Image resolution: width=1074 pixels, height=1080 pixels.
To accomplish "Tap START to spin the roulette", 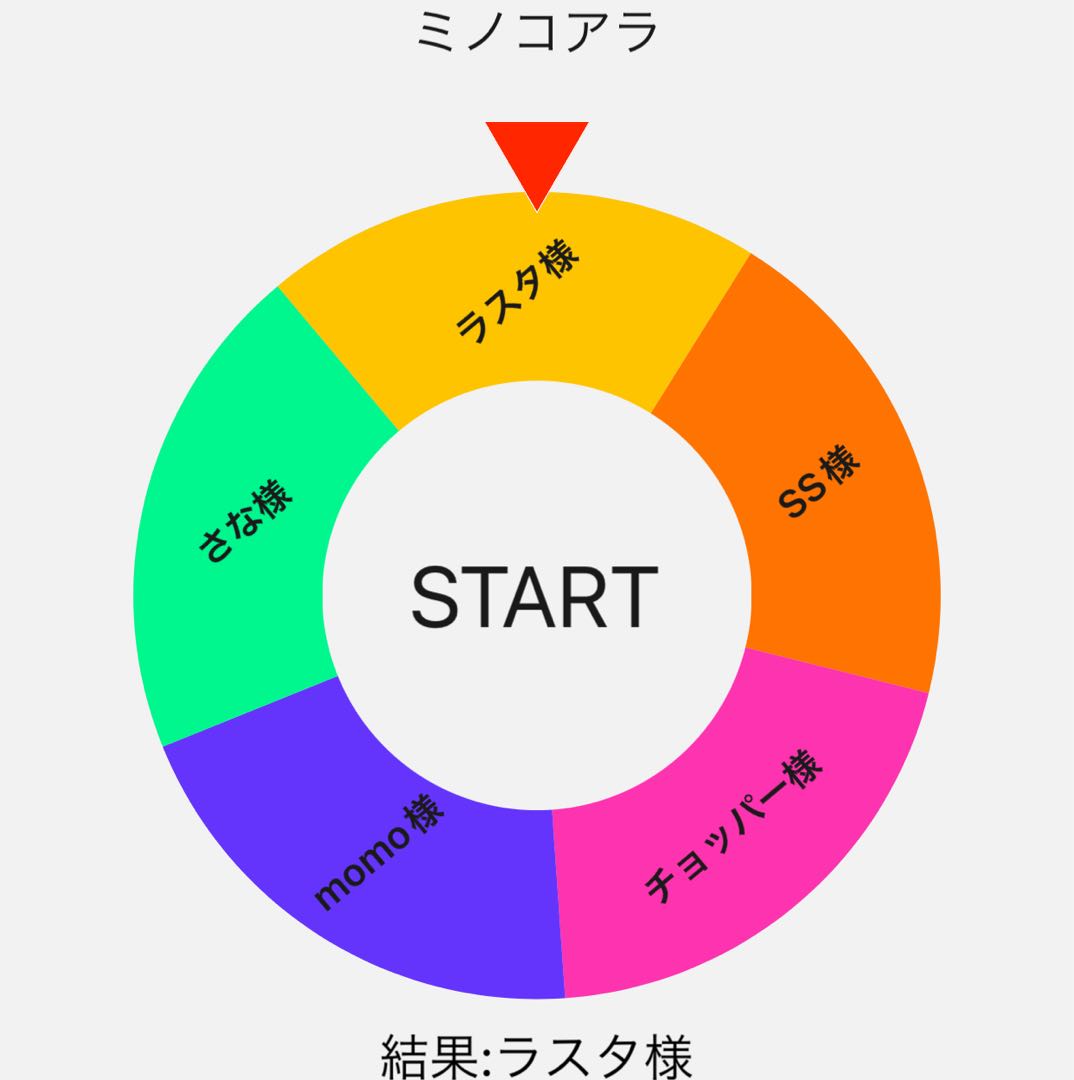I will pyautogui.click(x=535, y=597).
